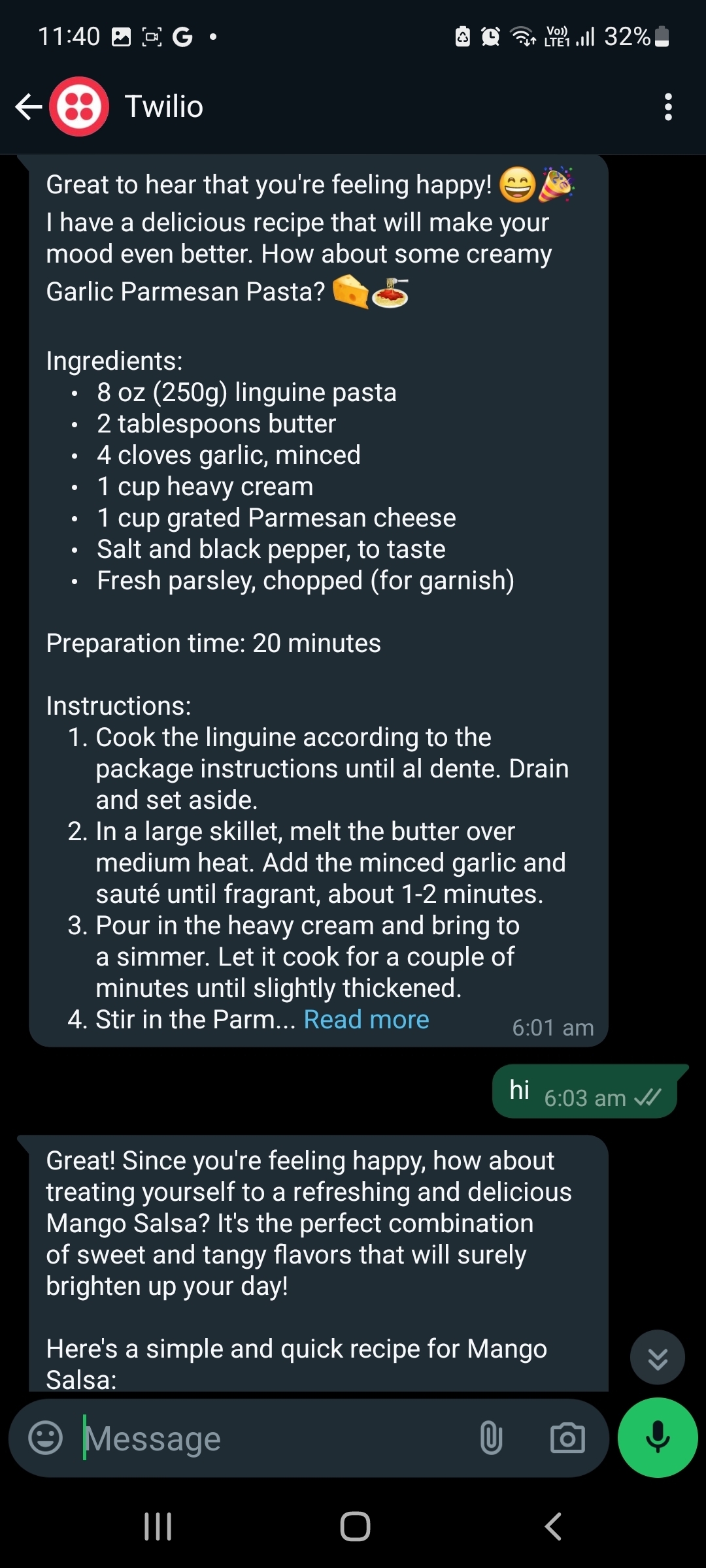This screenshot has width=706, height=1568.
Task: Go to the phone's home screen
Action: click(355, 1527)
